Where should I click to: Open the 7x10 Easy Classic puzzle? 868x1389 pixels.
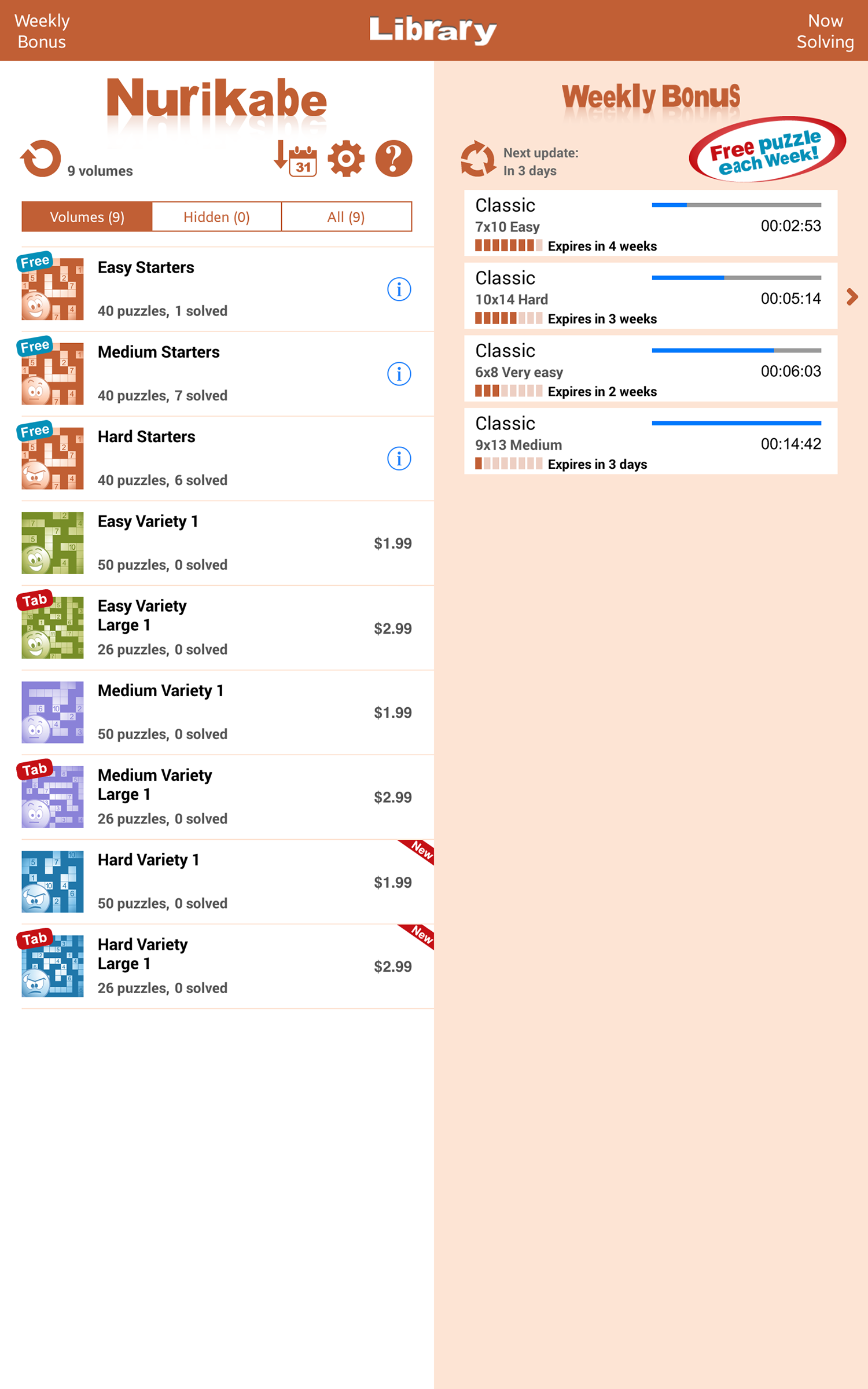(650, 223)
